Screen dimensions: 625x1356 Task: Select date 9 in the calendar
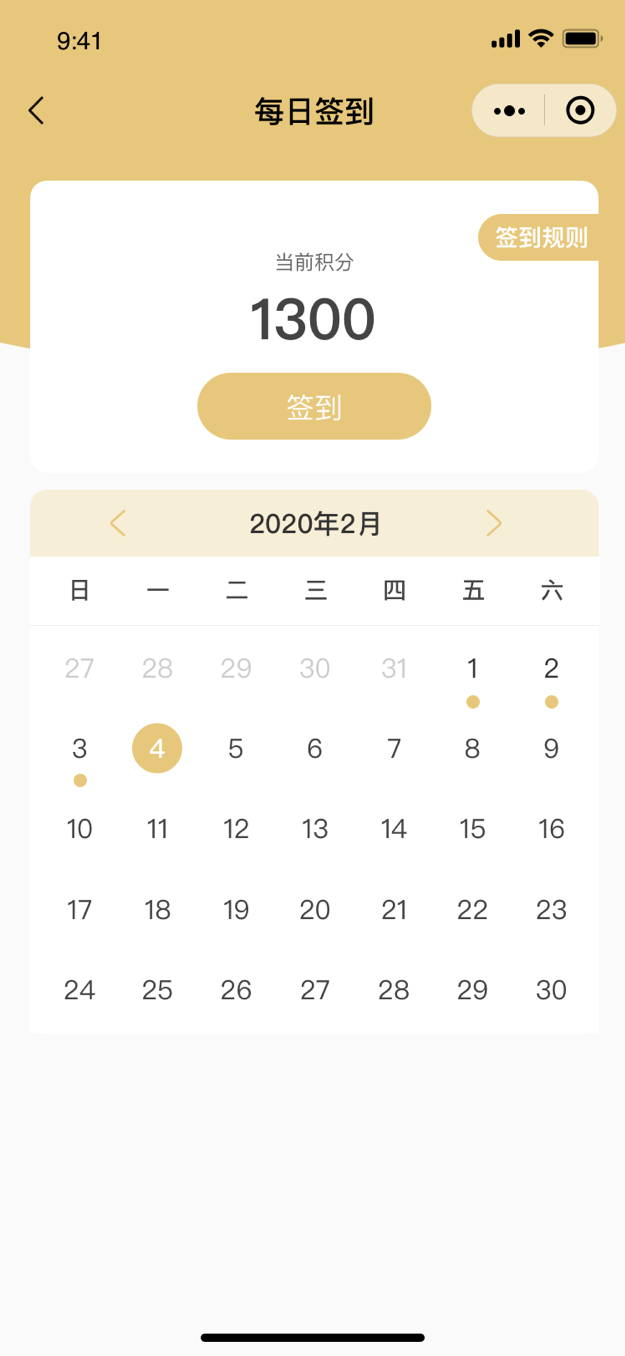click(x=551, y=748)
